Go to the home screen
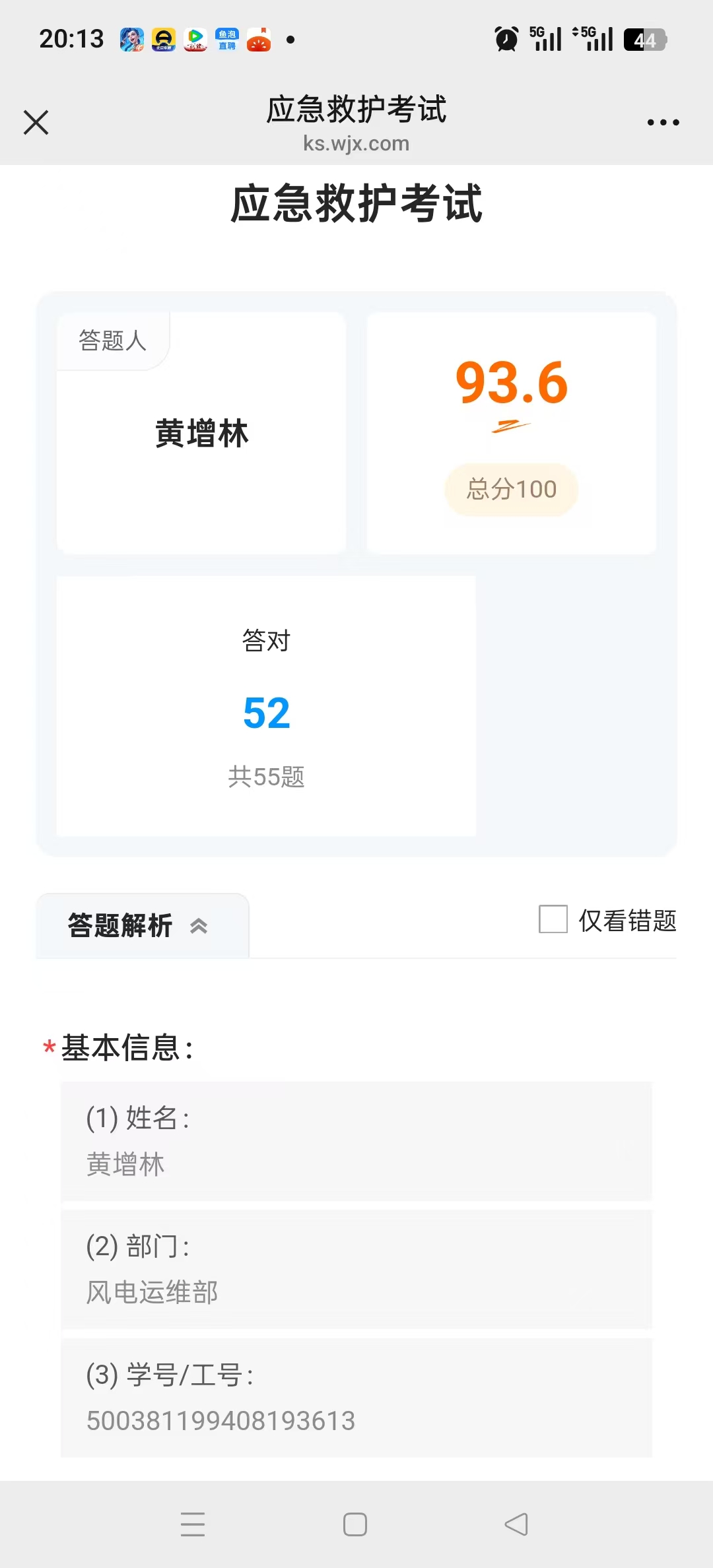 (x=355, y=1524)
